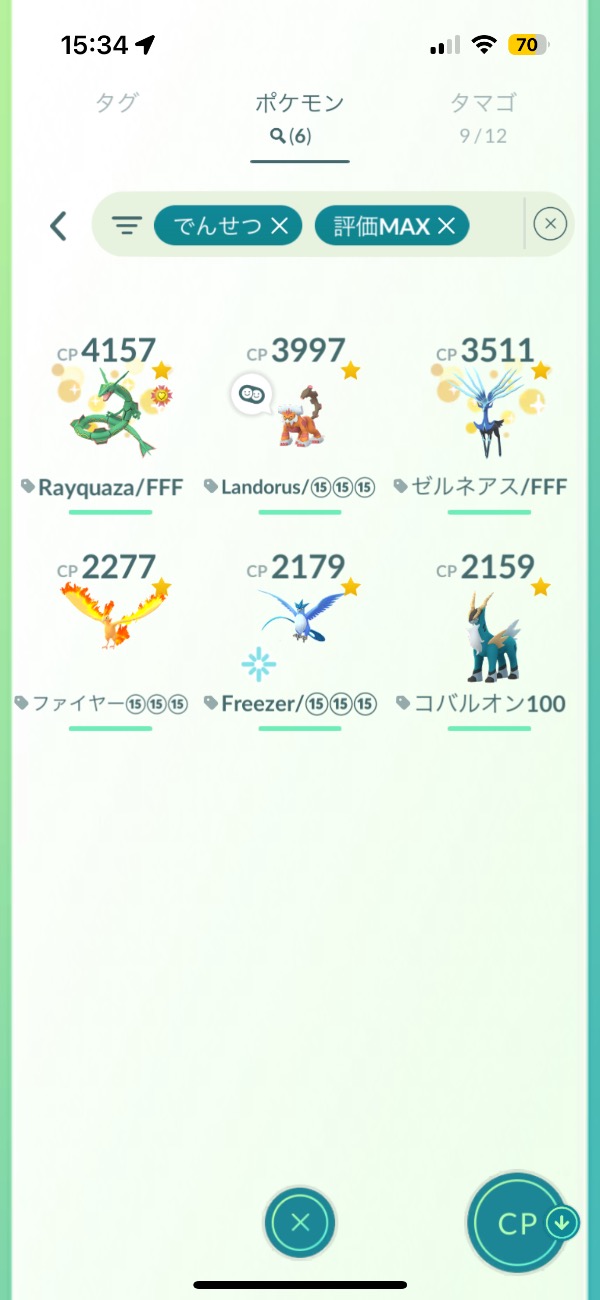Switch to the タグ tab
Screen dimensions: 600x1300
coord(117,102)
